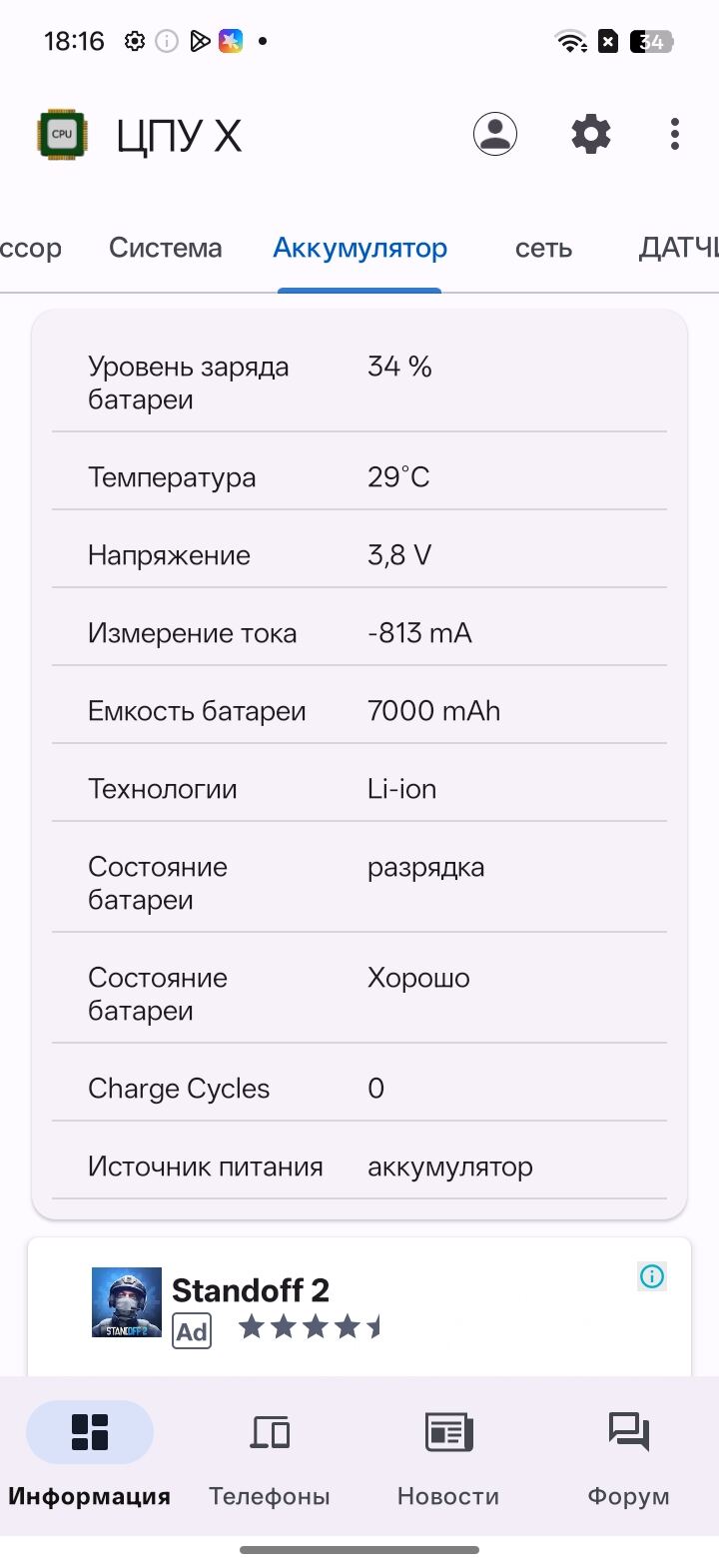Select the Информация navigation icon
Screen dimensions: 719x1568
pyautogui.click(x=89, y=1431)
